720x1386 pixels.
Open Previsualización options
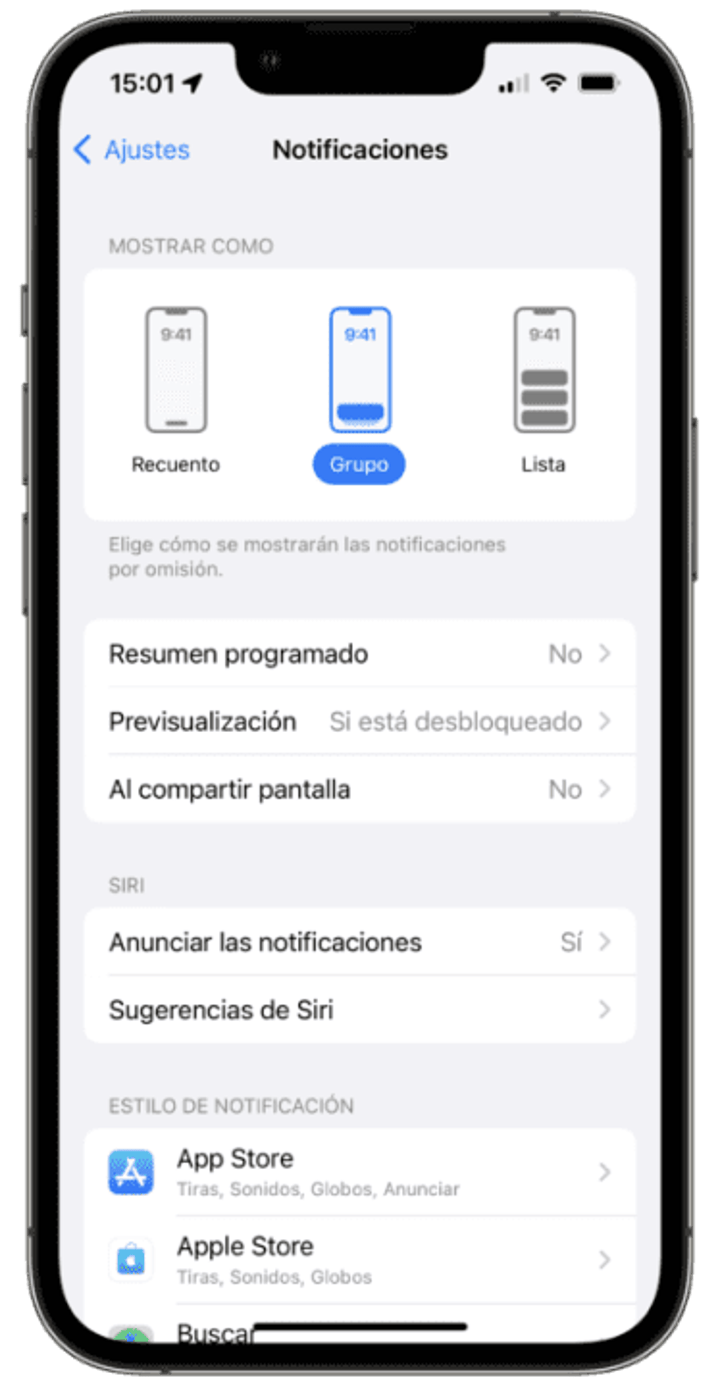tap(359, 721)
